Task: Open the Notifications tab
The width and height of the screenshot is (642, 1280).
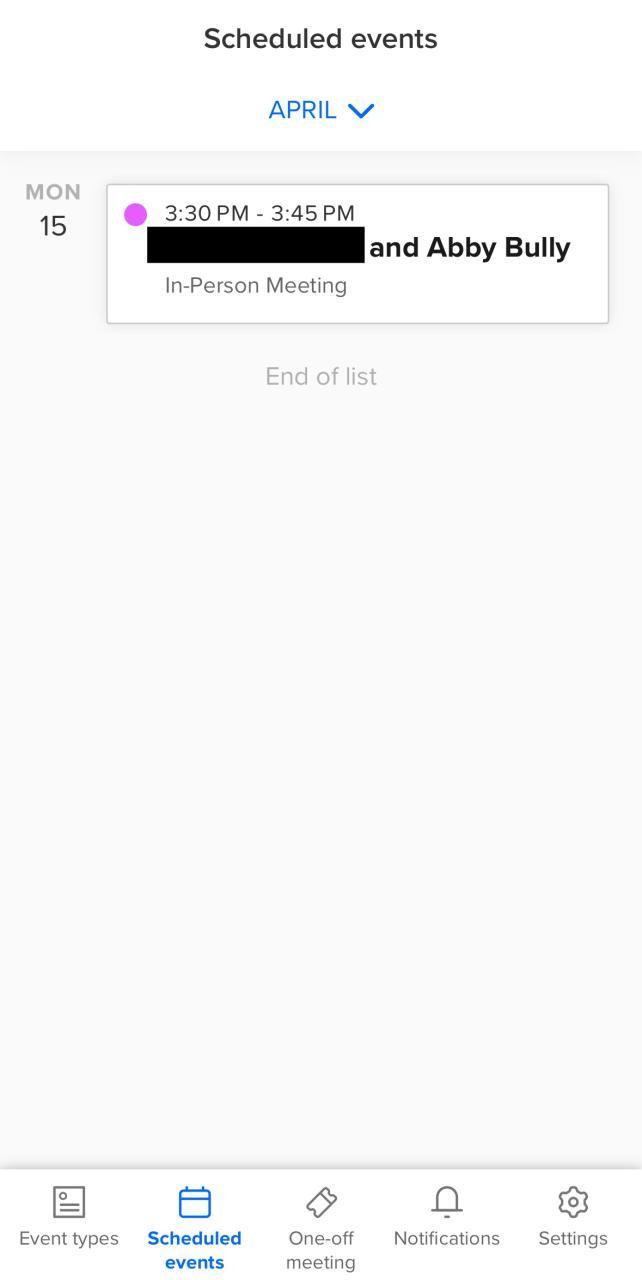Action: coord(447,1218)
